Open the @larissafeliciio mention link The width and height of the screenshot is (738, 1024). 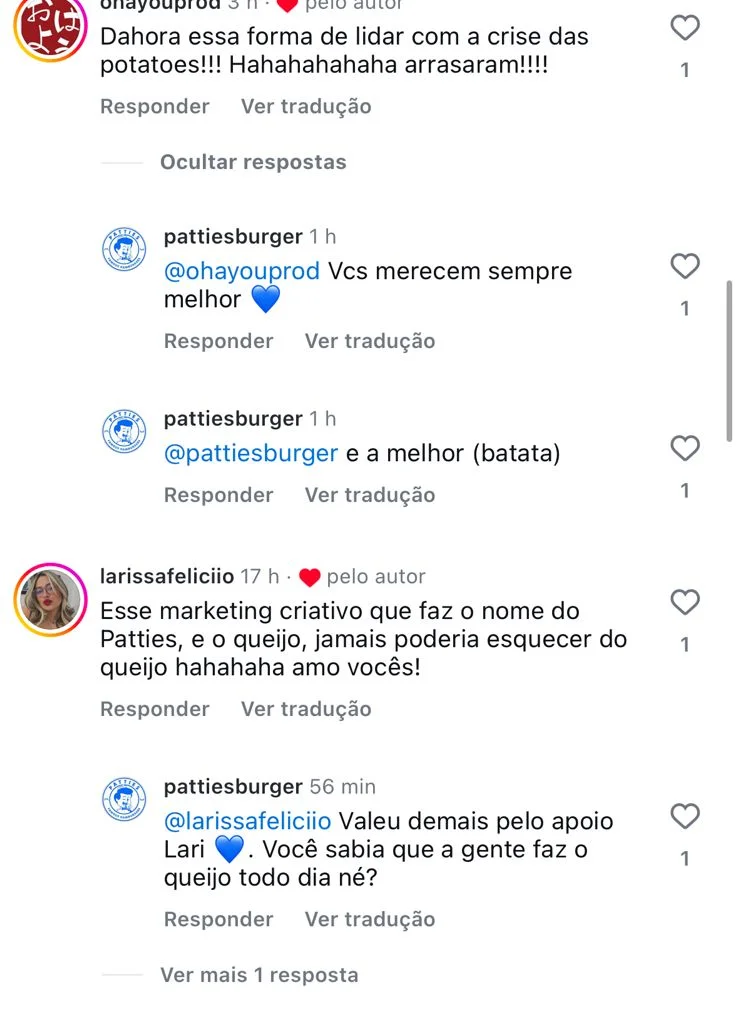coord(247,821)
